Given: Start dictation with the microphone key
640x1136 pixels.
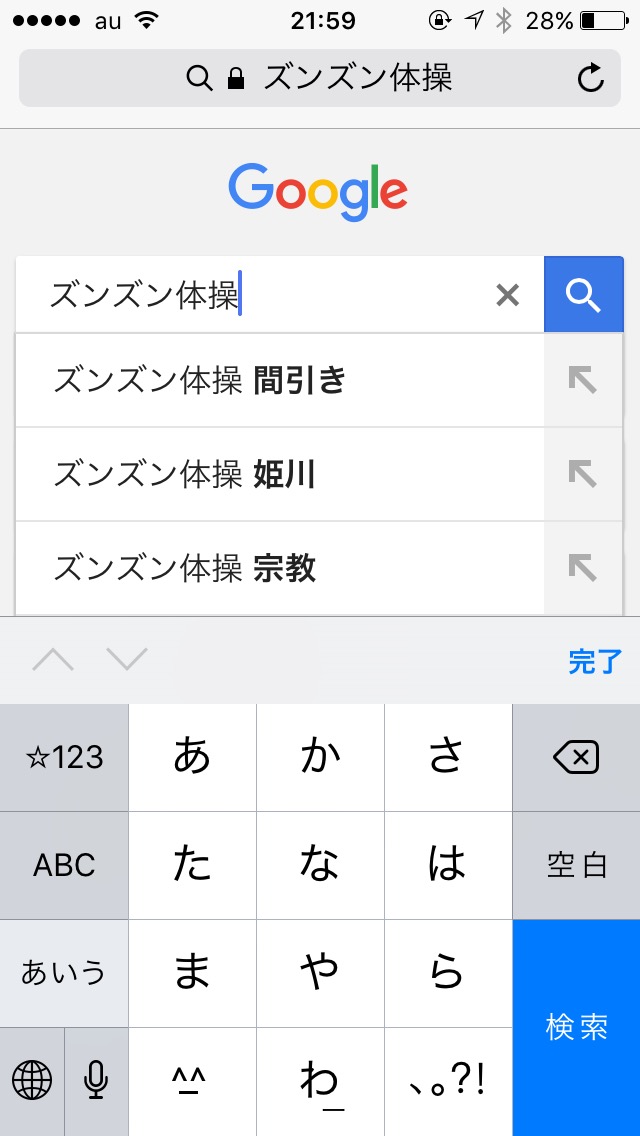Looking at the screenshot, I should [x=96, y=1082].
